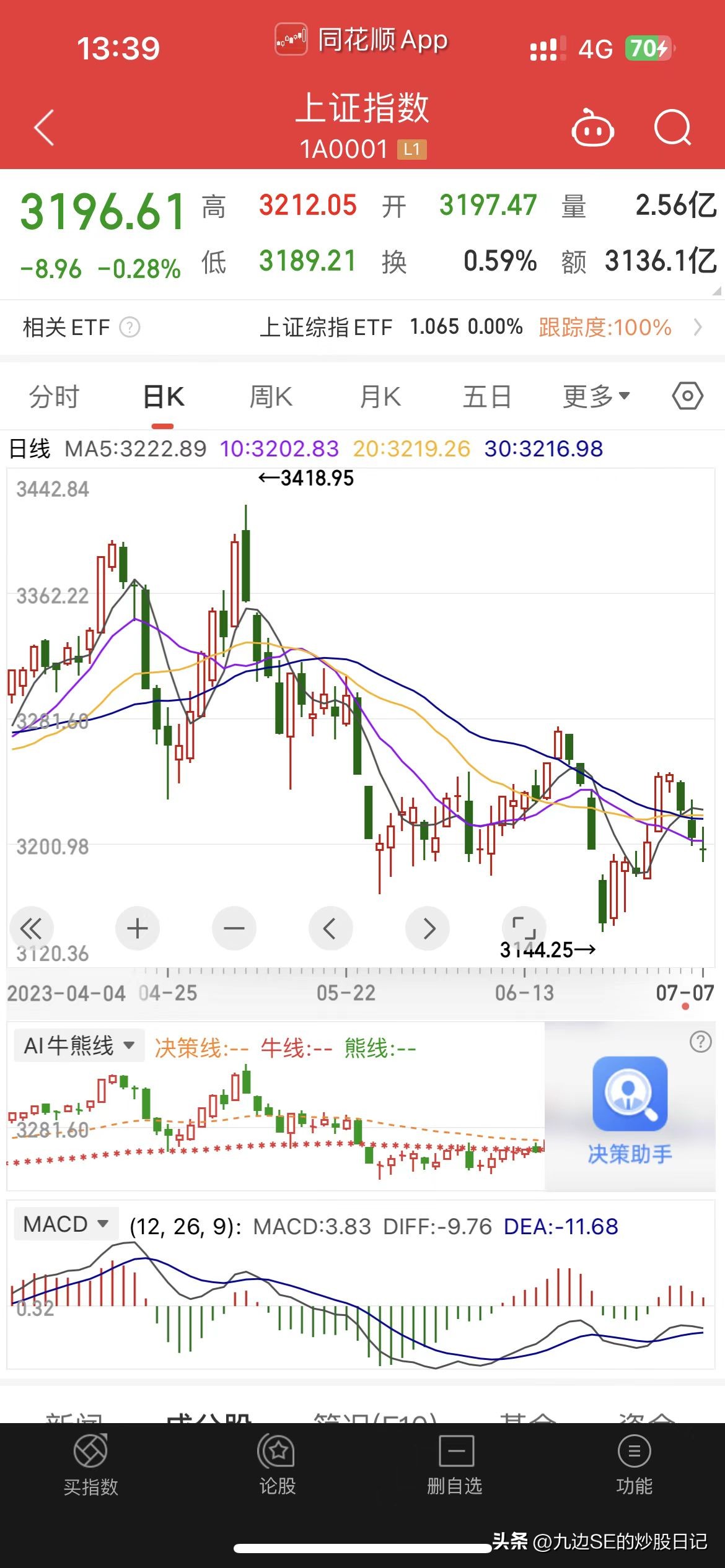Open the search icon

click(674, 127)
